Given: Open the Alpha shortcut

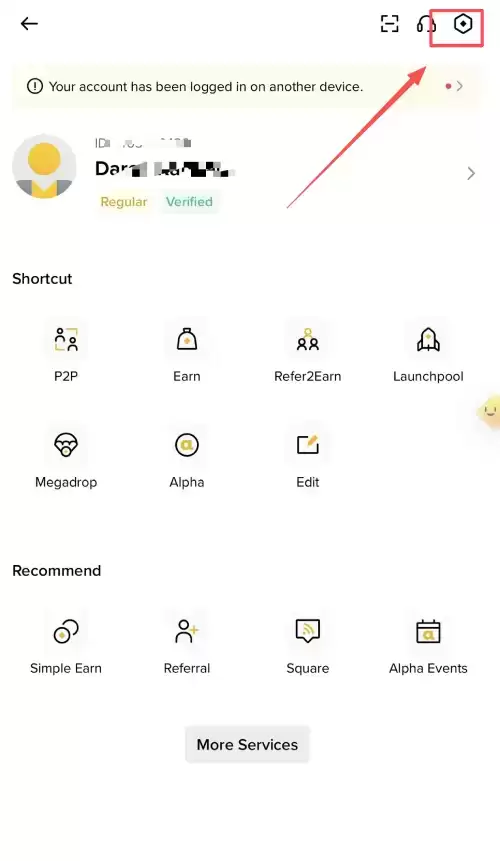Looking at the screenshot, I should coord(187,457).
